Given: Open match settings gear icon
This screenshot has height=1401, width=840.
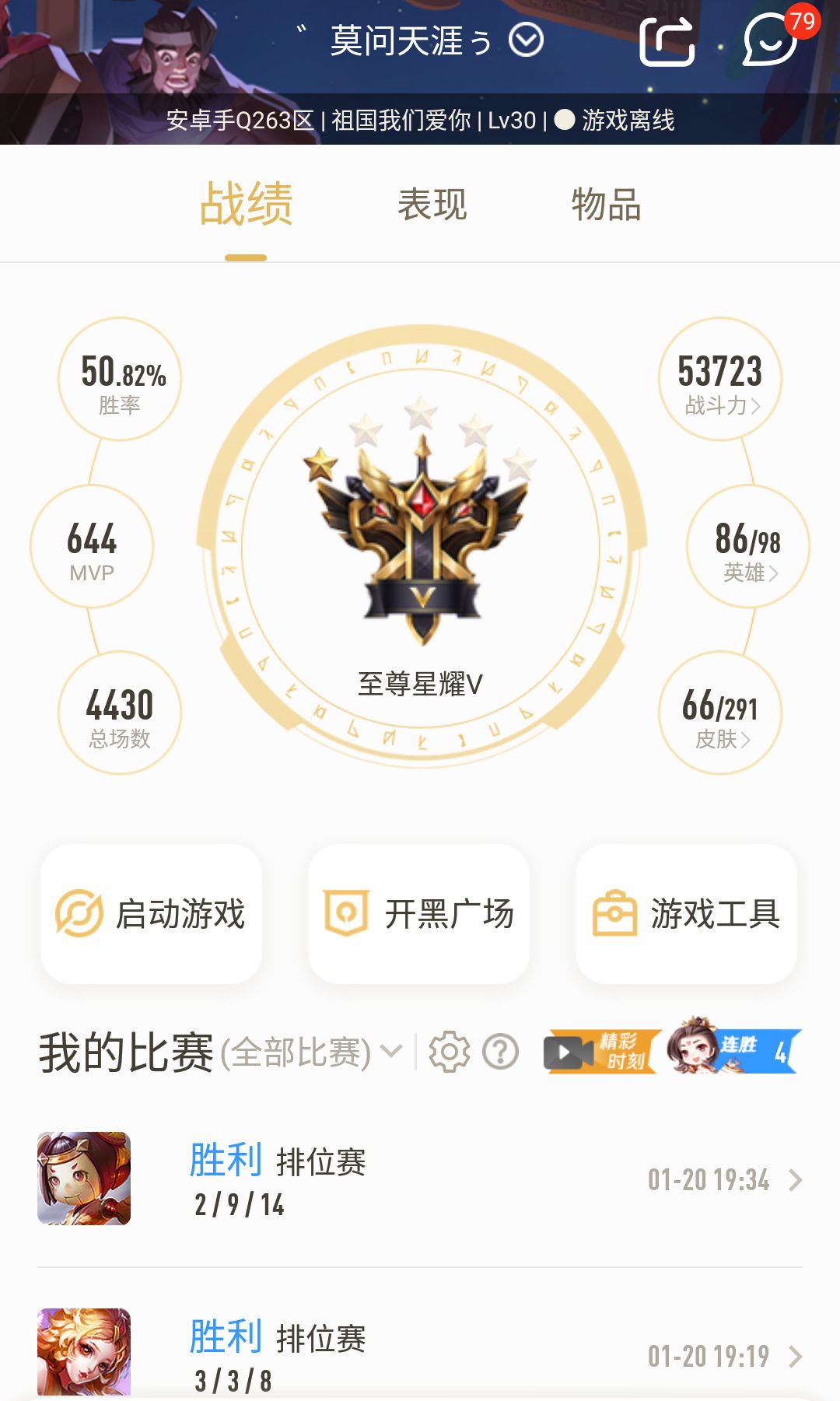Looking at the screenshot, I should 449,1053.
